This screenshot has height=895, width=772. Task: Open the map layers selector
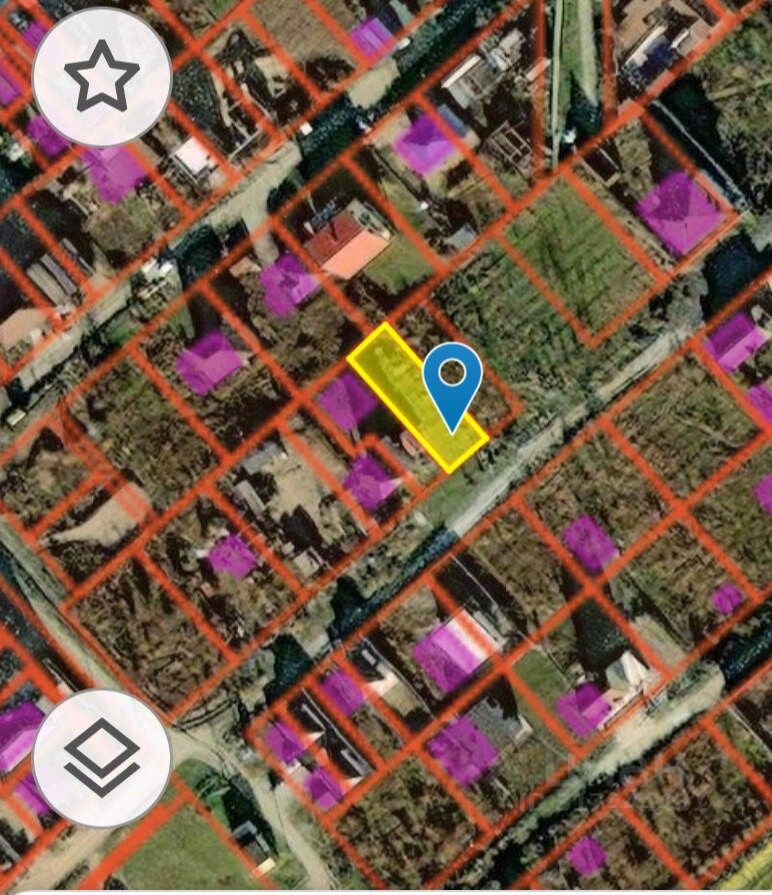pos(102,758)
